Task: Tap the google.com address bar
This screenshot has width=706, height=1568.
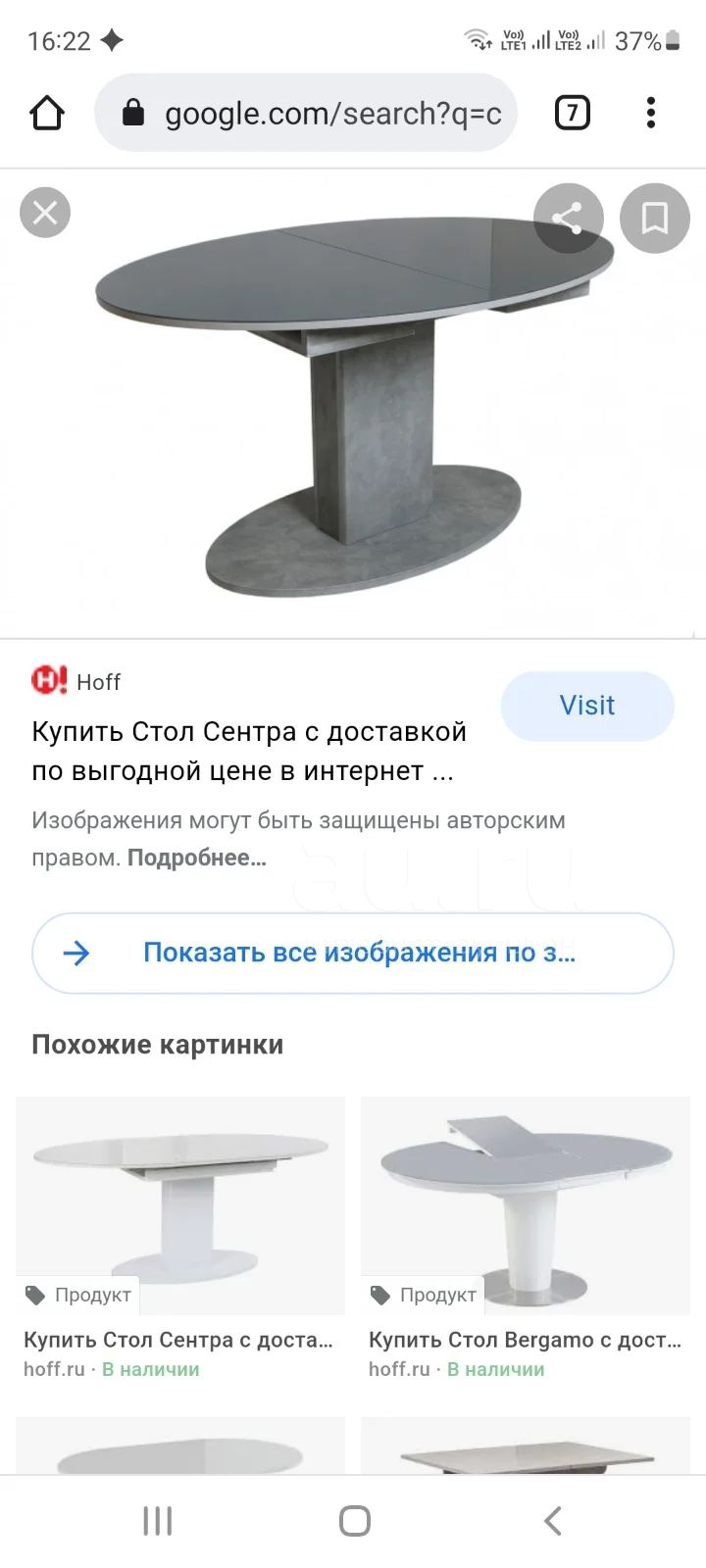Action: click(x=306, y=113)
